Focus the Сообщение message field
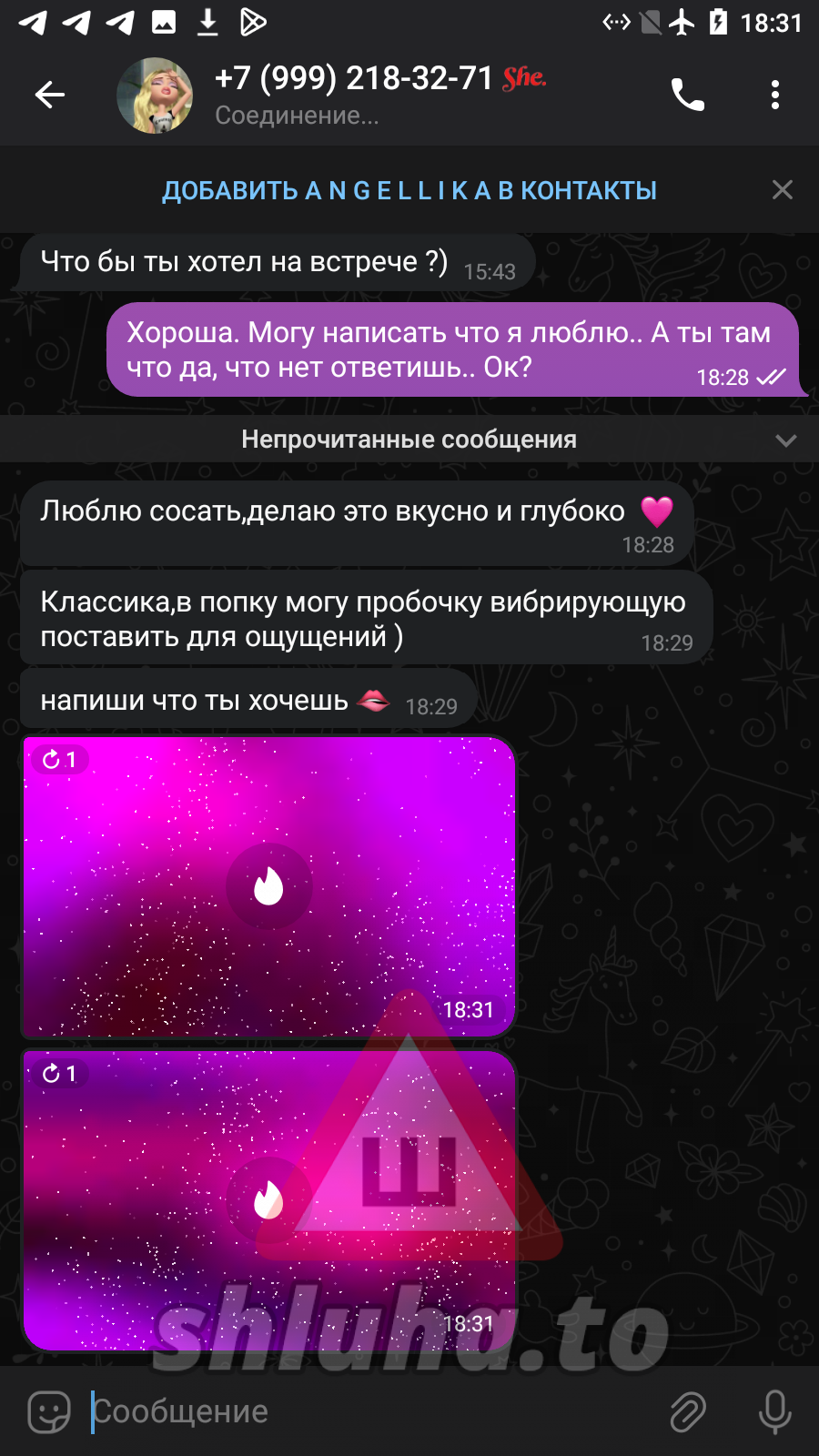 (364, 1411)
